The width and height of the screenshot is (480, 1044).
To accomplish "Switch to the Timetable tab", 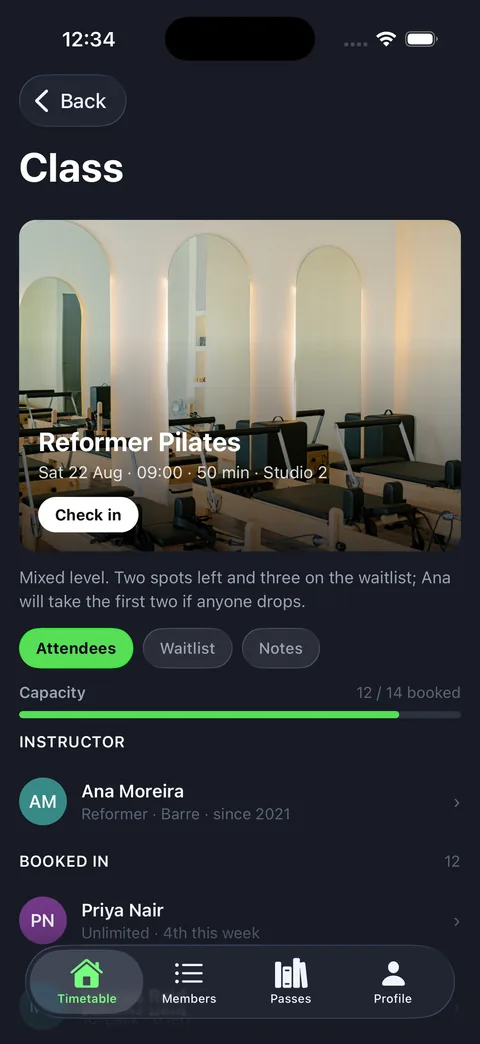I will [x=87, y=981].
